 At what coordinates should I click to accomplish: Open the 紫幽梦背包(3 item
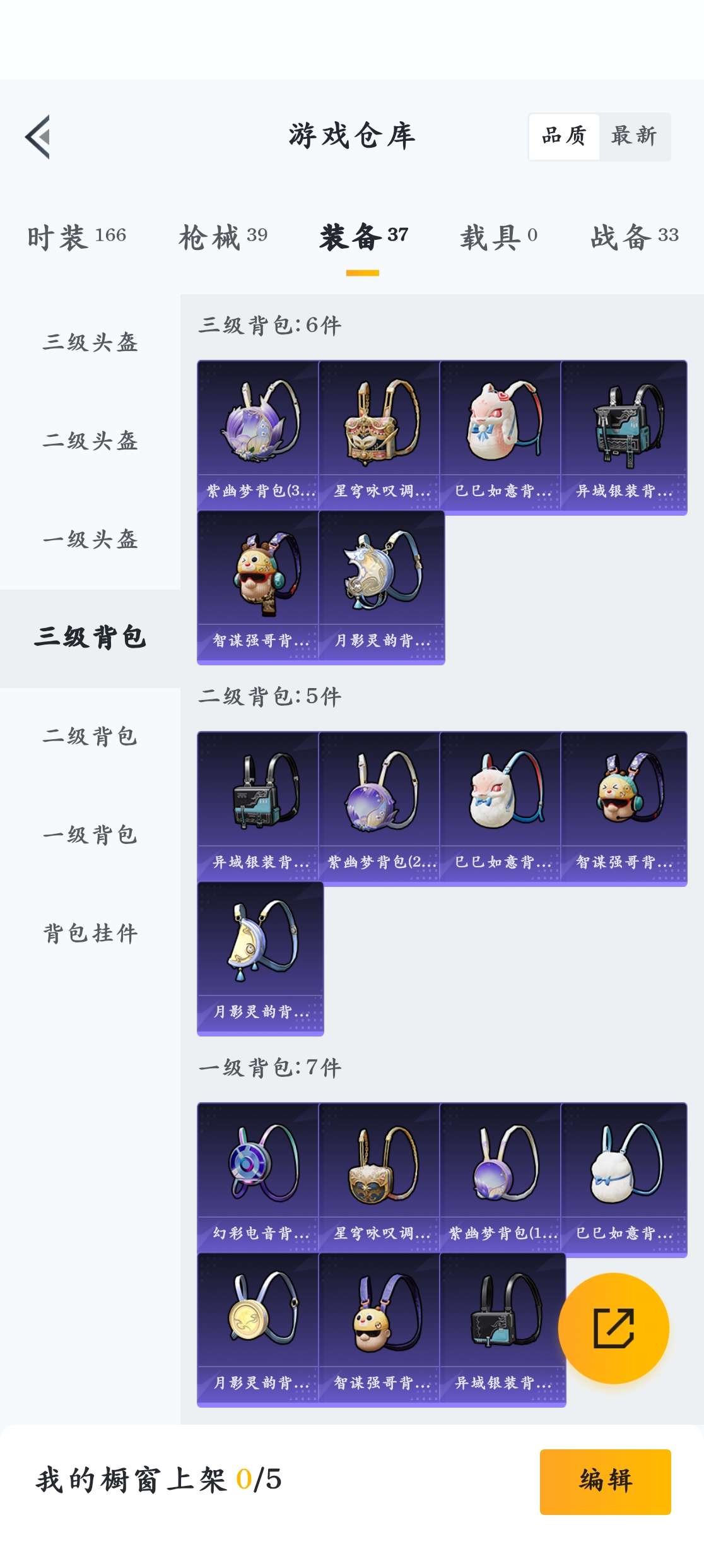pyautogui.click(x=258, y=436)
